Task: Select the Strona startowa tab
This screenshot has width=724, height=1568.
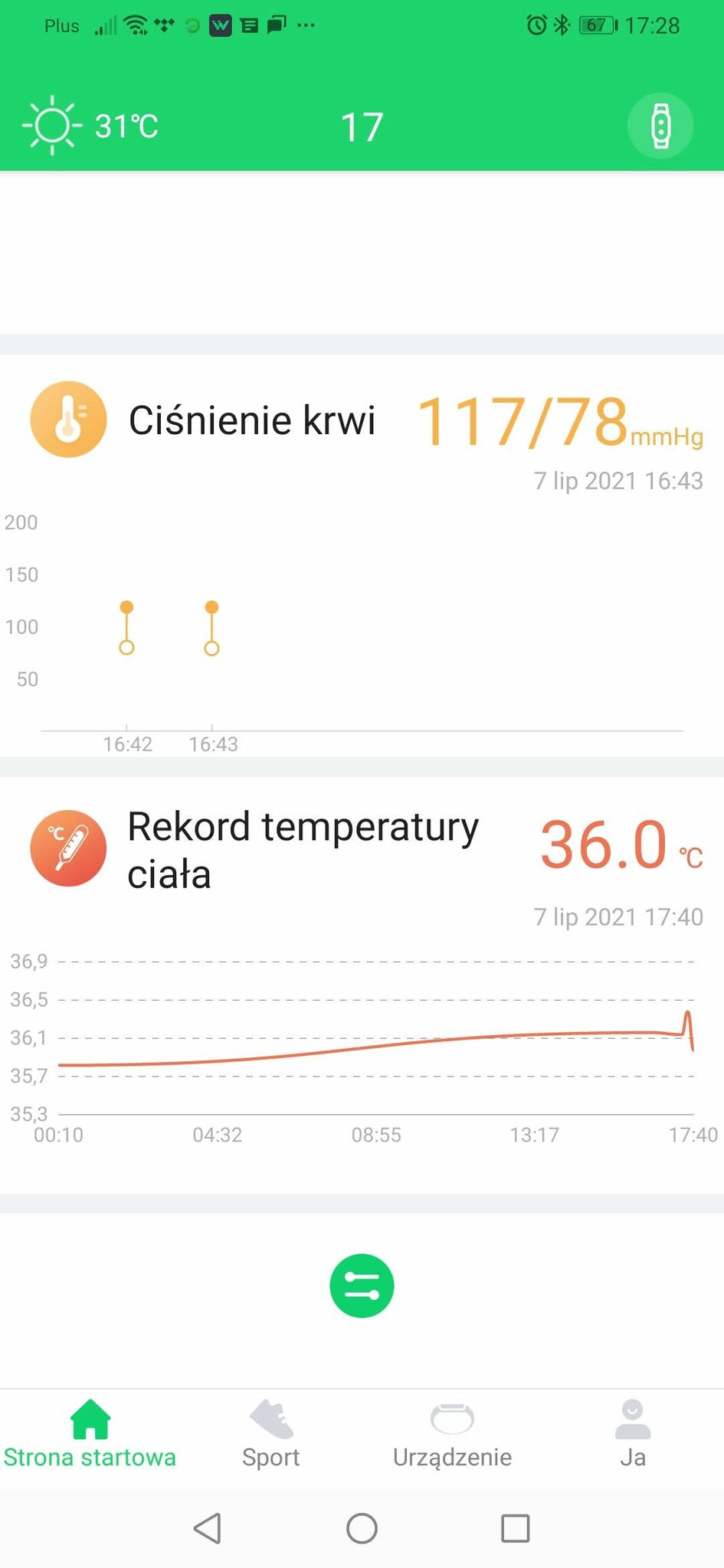Action: click(x=90, y=1434)
